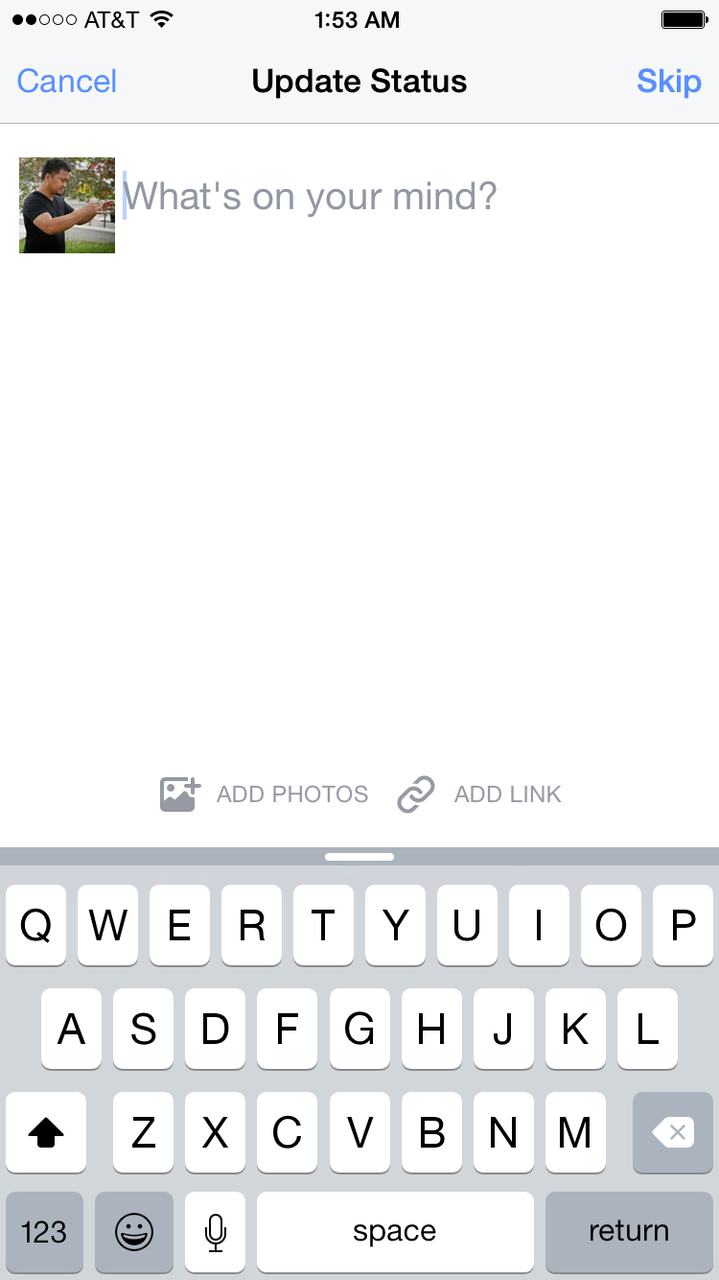719x1280 pixels.
Task: Open the emoji keyboard
Action: point(134,1231)
